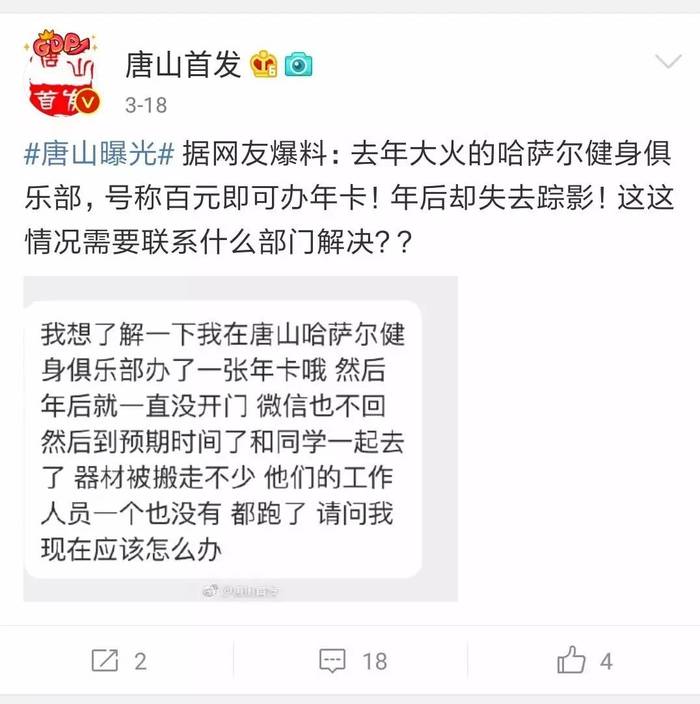Repost this post

(118, 661)
